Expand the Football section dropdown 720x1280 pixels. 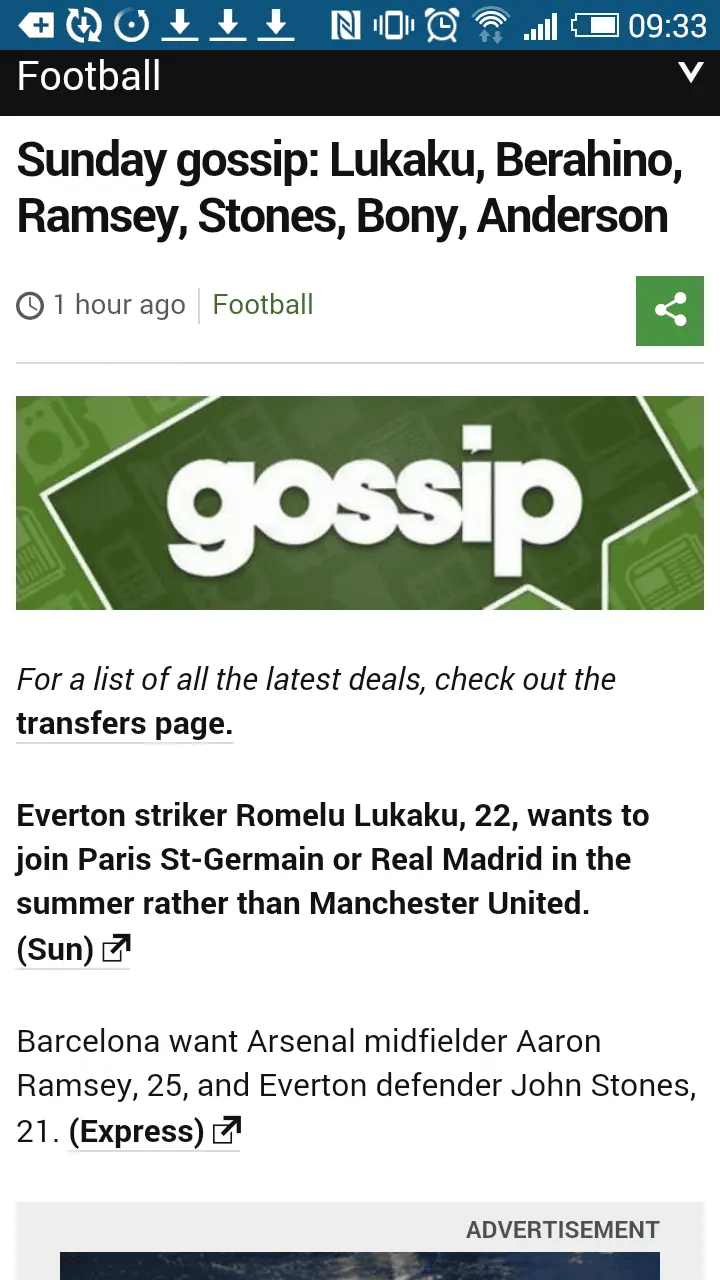690,74
